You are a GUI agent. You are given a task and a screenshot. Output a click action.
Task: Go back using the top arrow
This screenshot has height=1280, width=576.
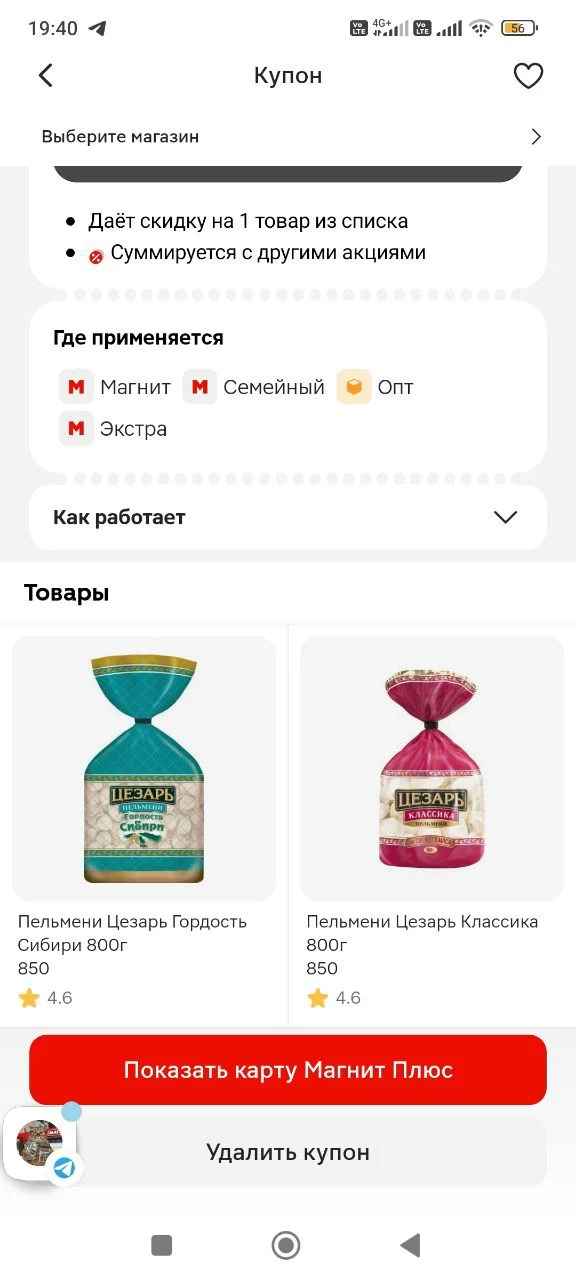[x=45, y=76]
